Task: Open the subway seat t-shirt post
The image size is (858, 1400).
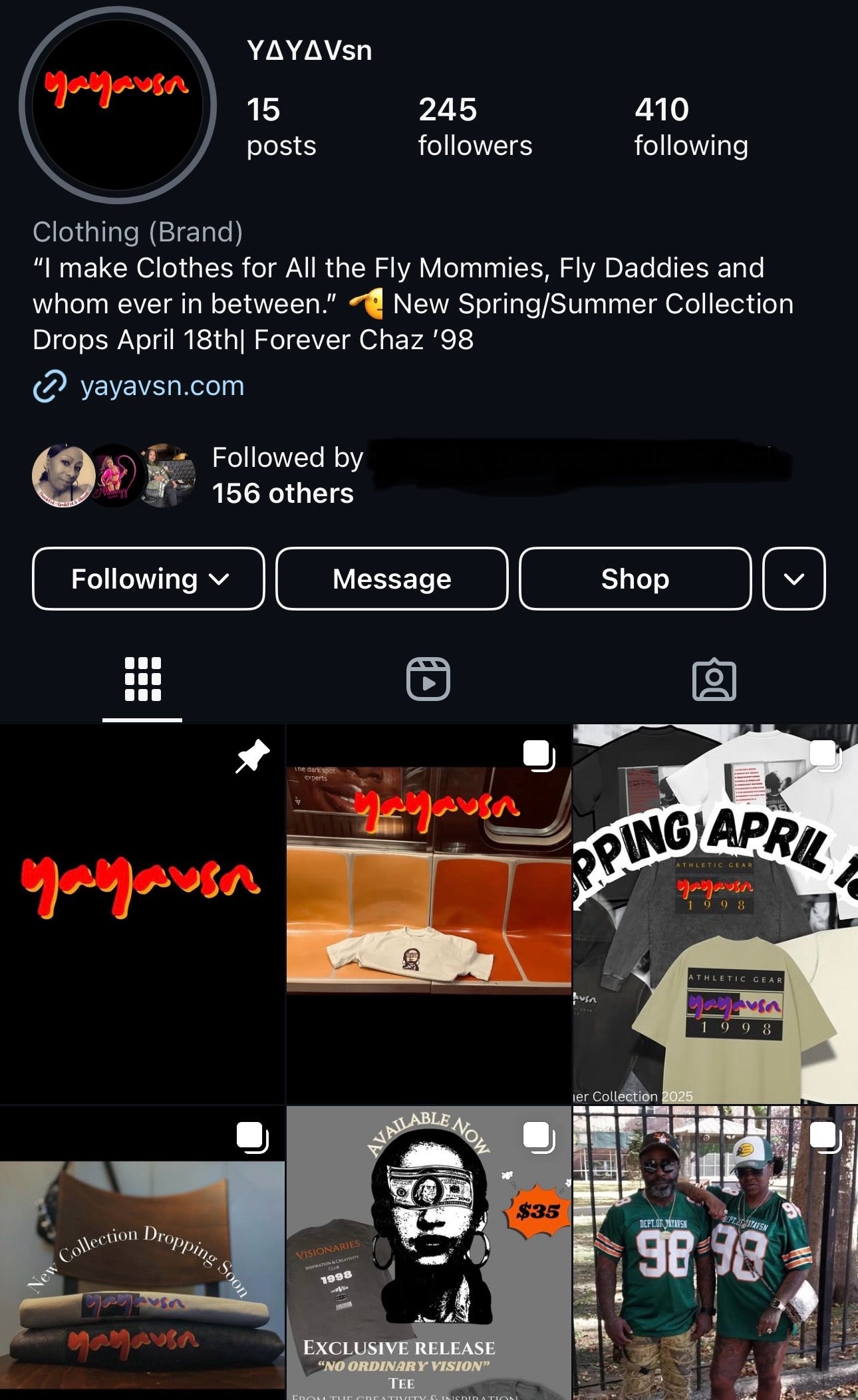Action: (x=429, y=914)
